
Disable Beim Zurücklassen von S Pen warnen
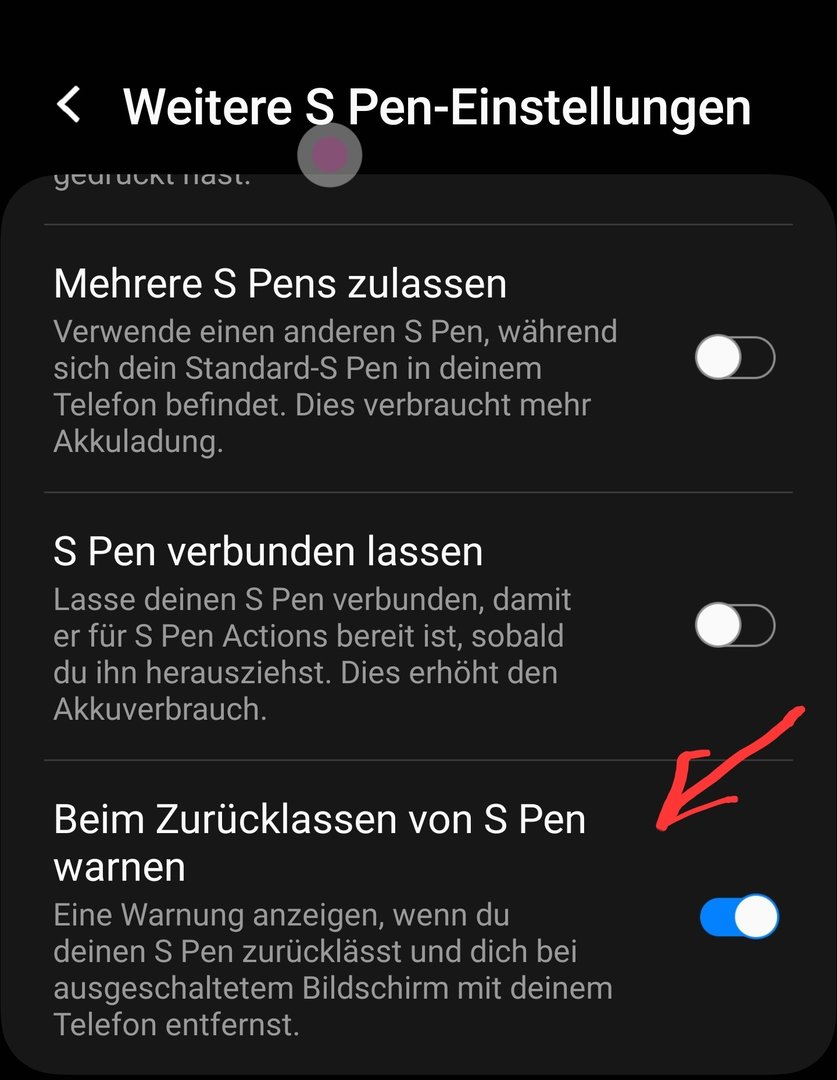coord(739,916)
